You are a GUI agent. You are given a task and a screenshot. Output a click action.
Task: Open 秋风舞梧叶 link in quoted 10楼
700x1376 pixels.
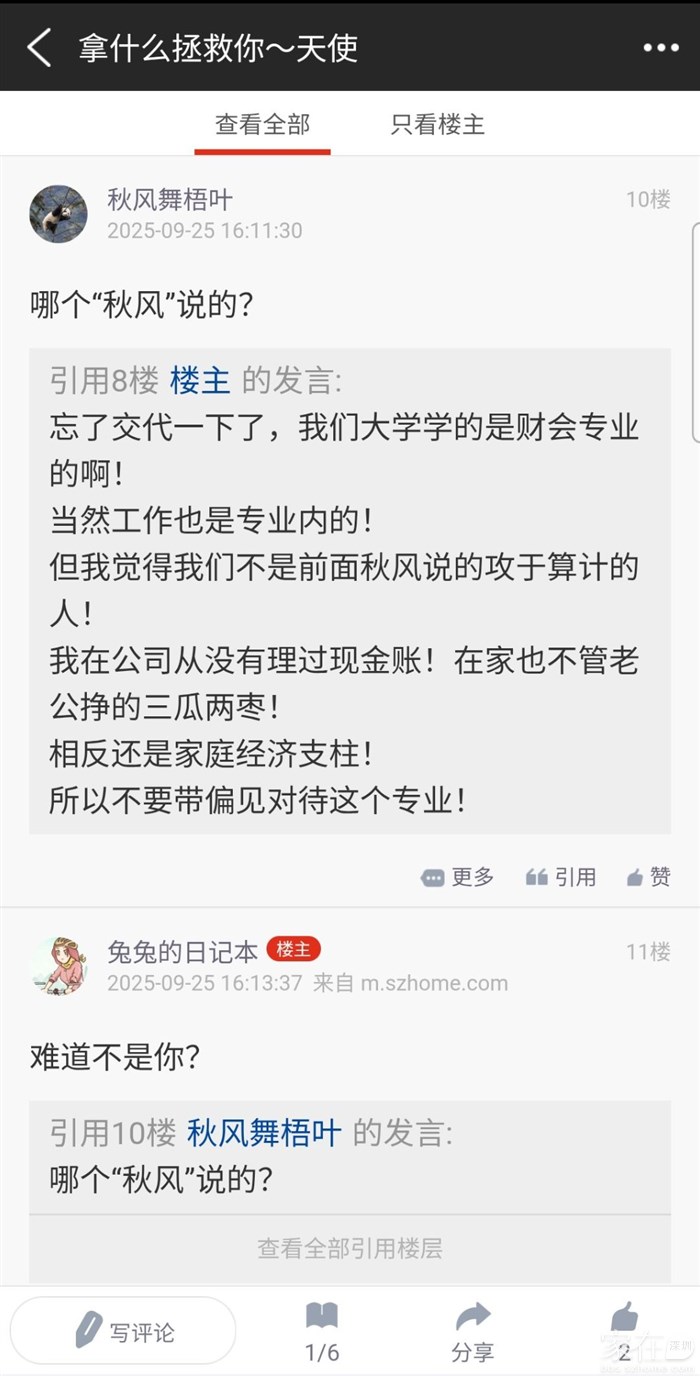pyautogui.click(x=264, y=1132)
